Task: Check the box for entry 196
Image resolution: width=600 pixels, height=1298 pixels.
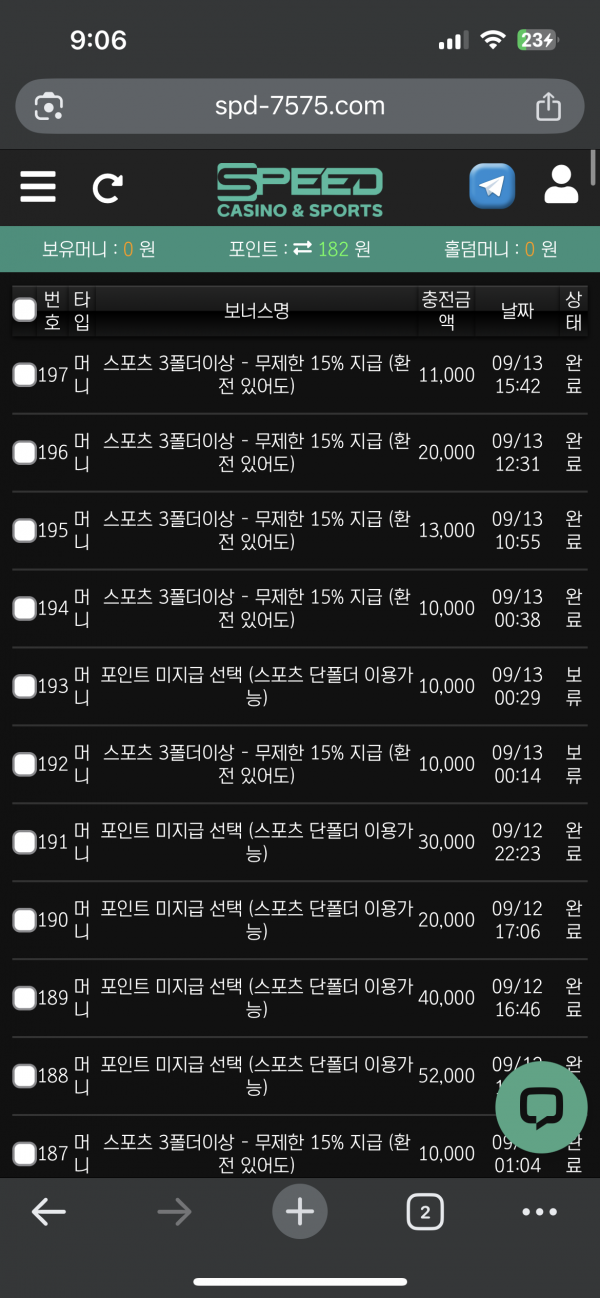Action: tap(25, 453)
